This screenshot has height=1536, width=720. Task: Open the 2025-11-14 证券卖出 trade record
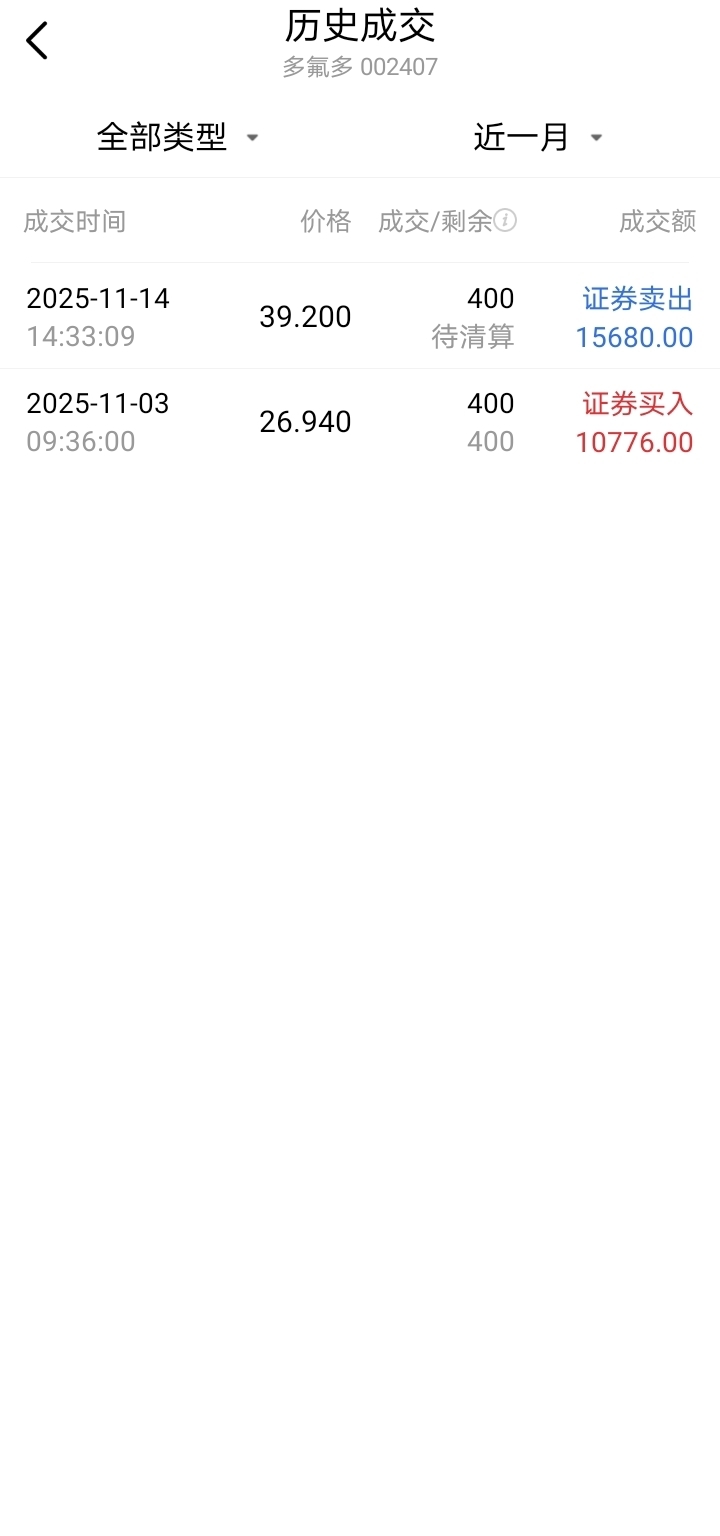(x=360, y=317)
